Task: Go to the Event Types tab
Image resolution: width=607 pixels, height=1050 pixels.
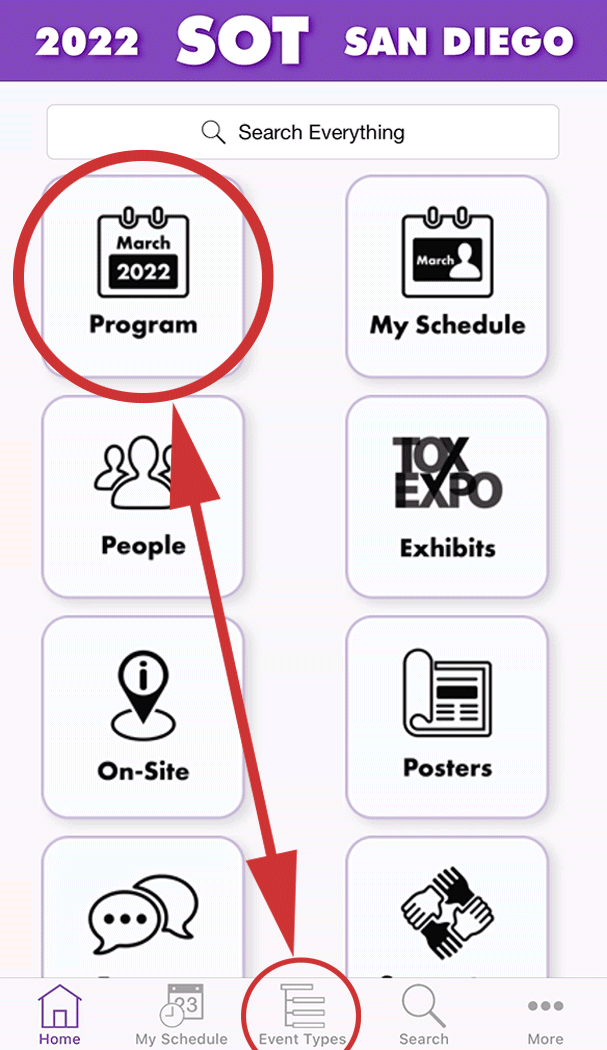Action: (x=302, y=1015)
